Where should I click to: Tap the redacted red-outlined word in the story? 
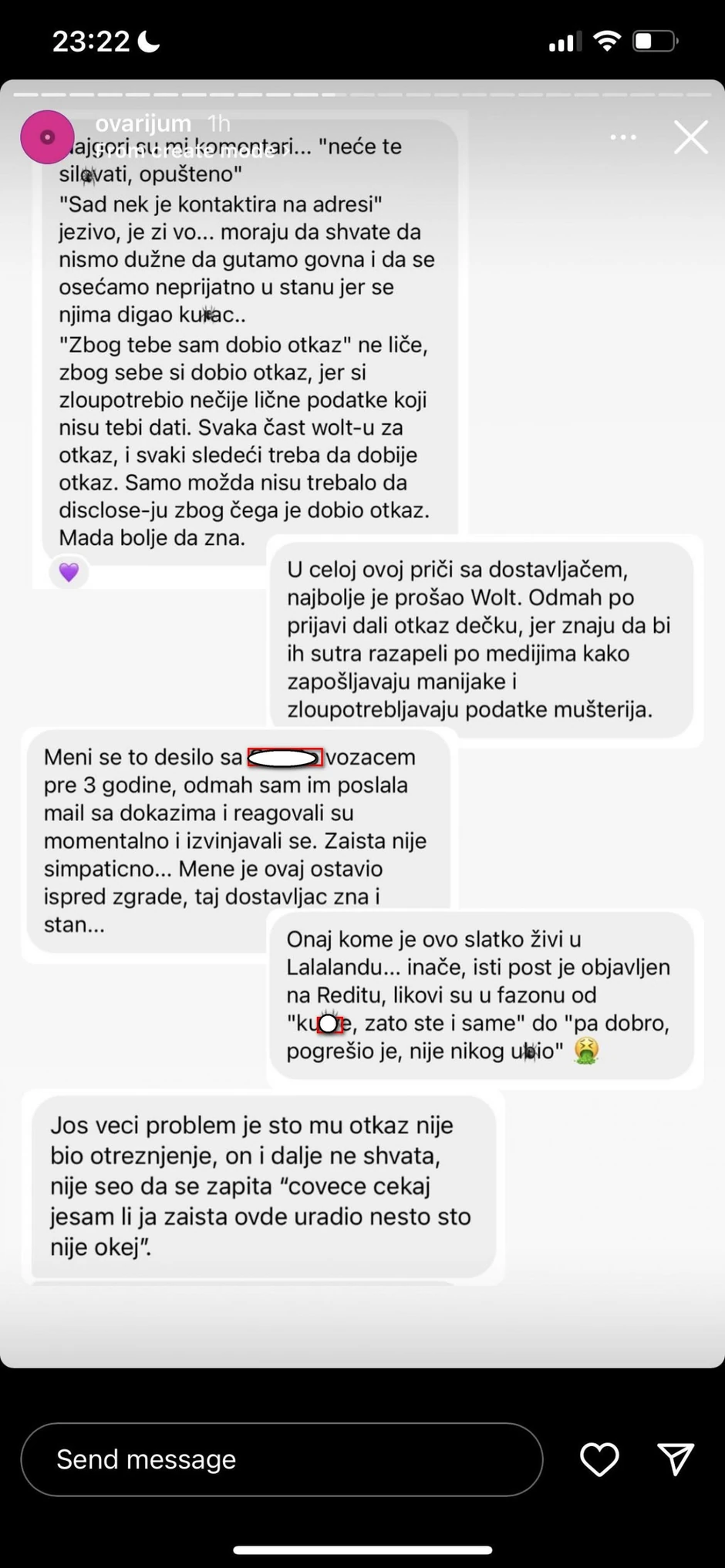285,757
